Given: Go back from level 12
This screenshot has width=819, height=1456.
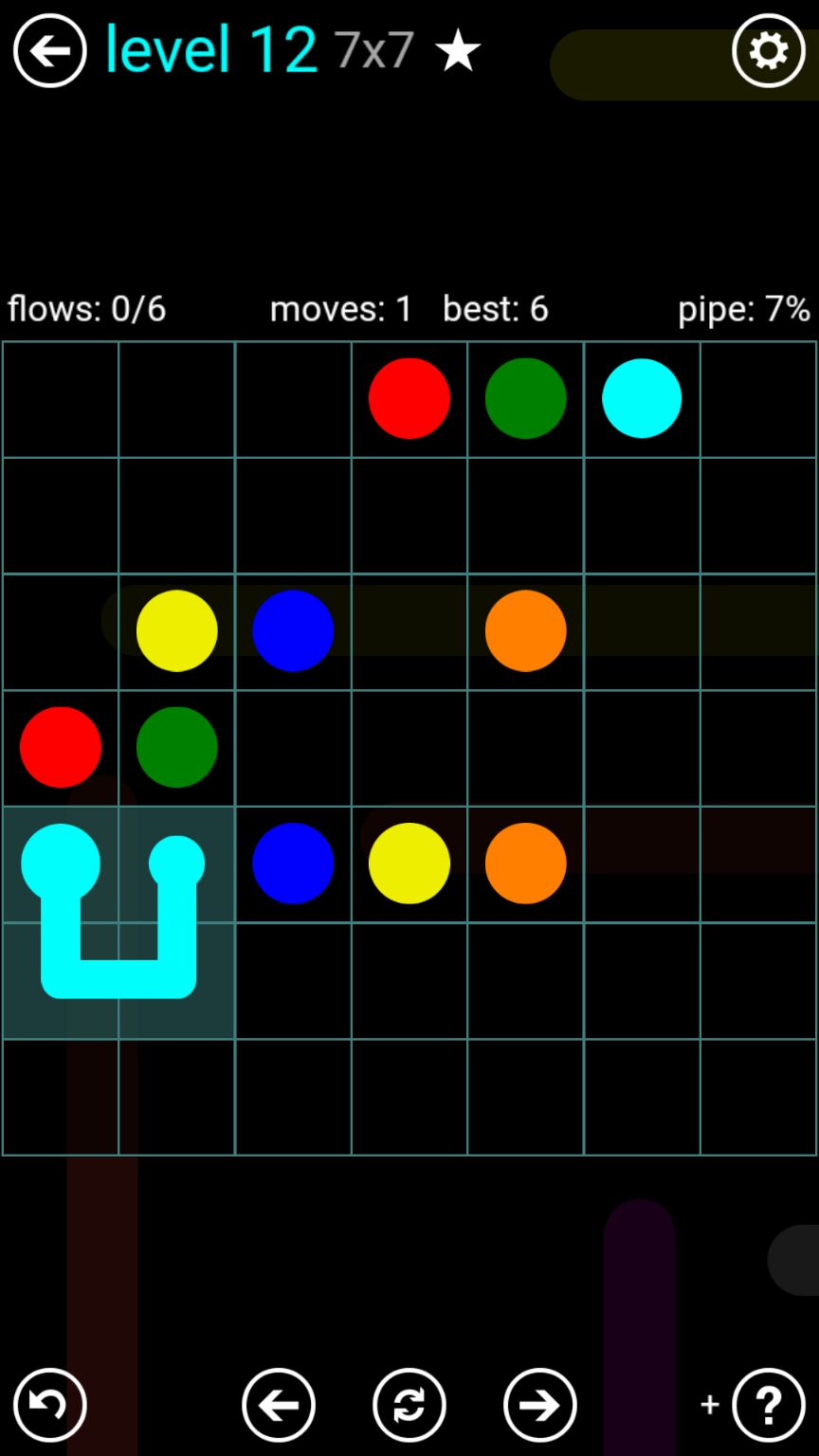Looking at the screenshot, I should [x=49, y=51].
